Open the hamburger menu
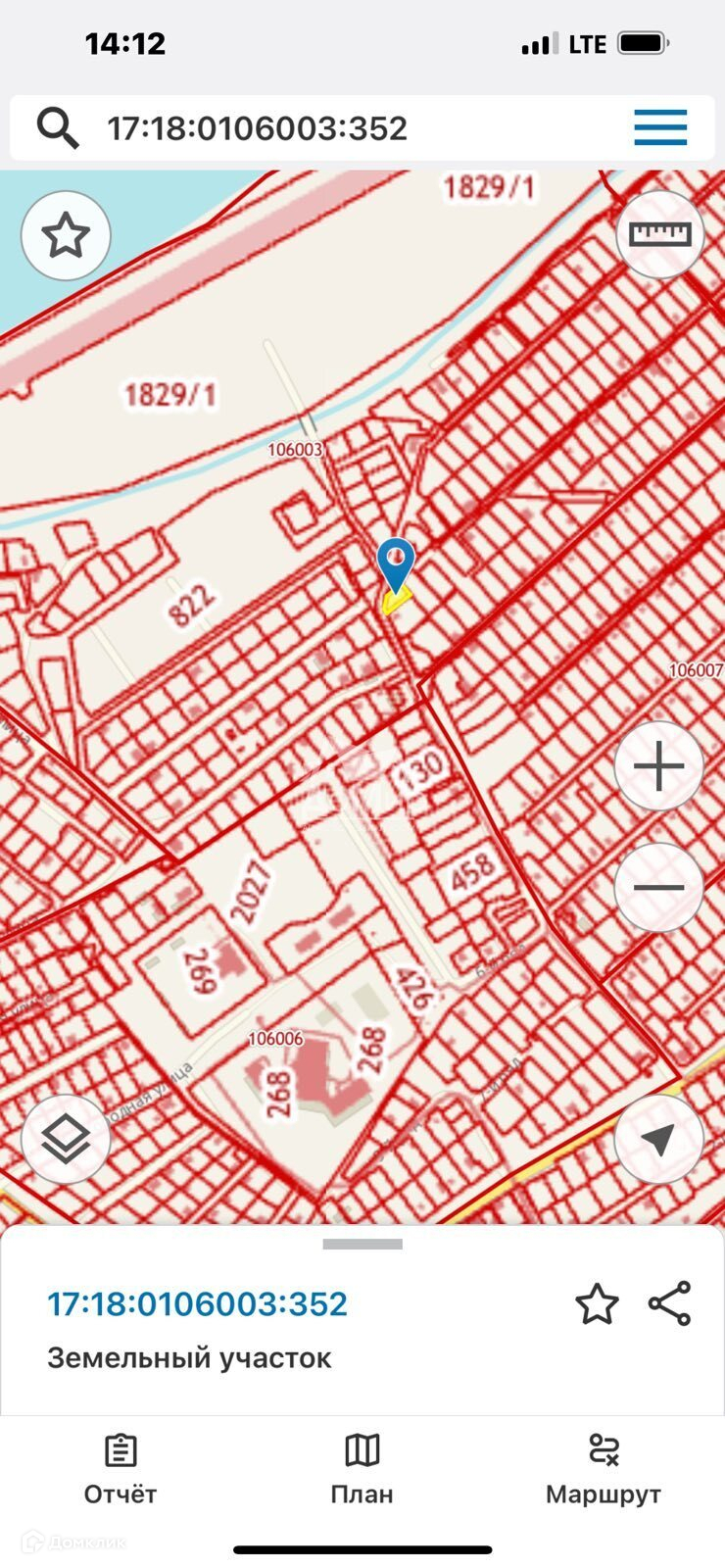 659,127
